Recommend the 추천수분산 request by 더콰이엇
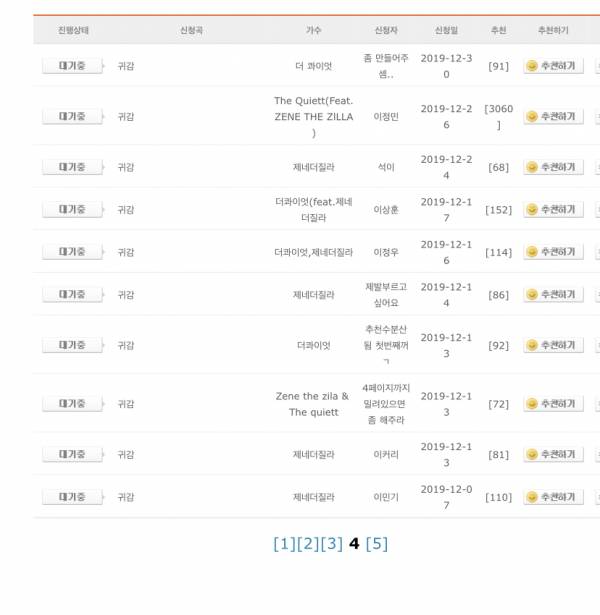The image size is (600, 615). point(553,345)
